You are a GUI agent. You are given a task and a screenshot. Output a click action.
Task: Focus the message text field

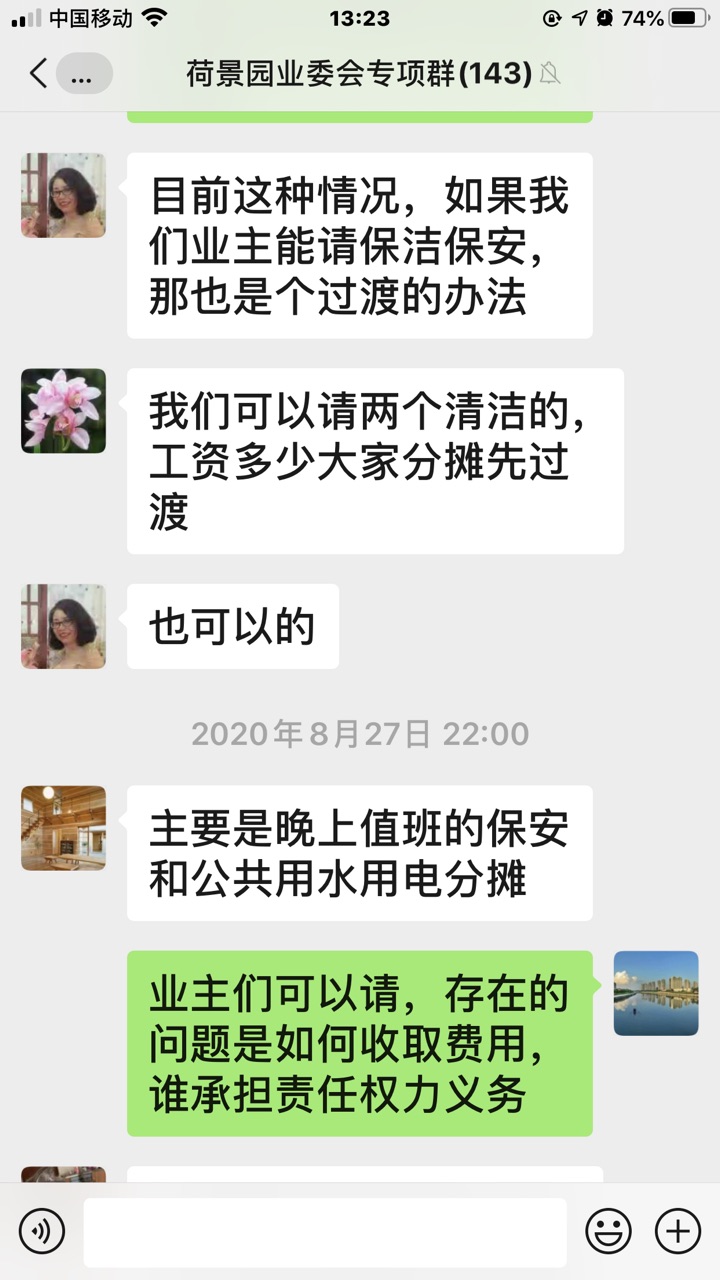324,1231
